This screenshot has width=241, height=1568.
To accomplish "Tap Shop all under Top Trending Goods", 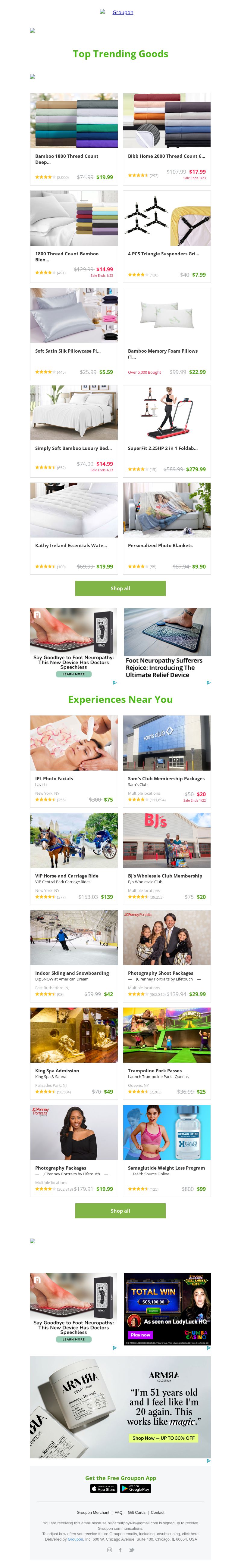I will click(x=120, y=588).
